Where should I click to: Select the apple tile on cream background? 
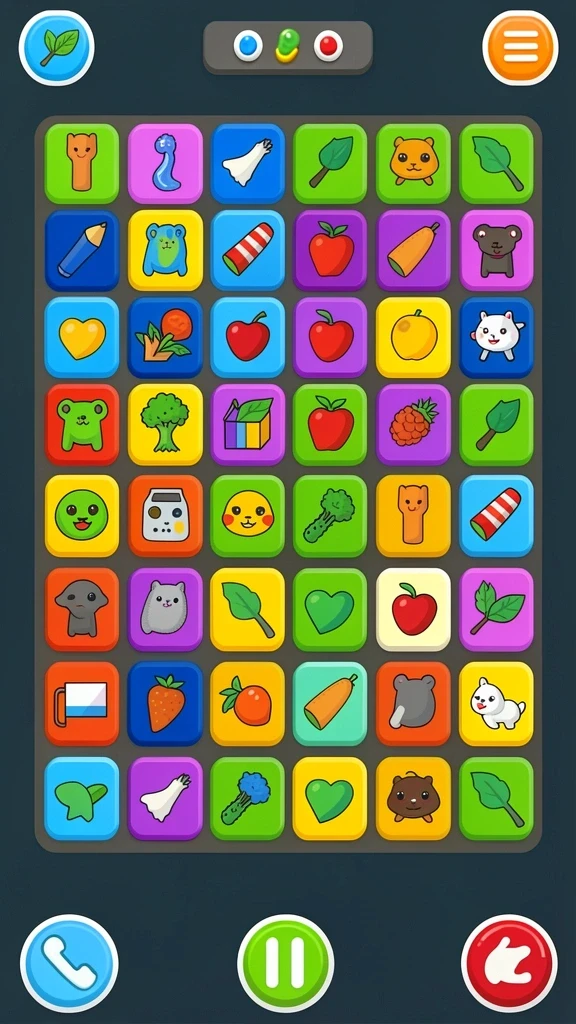coord(413,609)
